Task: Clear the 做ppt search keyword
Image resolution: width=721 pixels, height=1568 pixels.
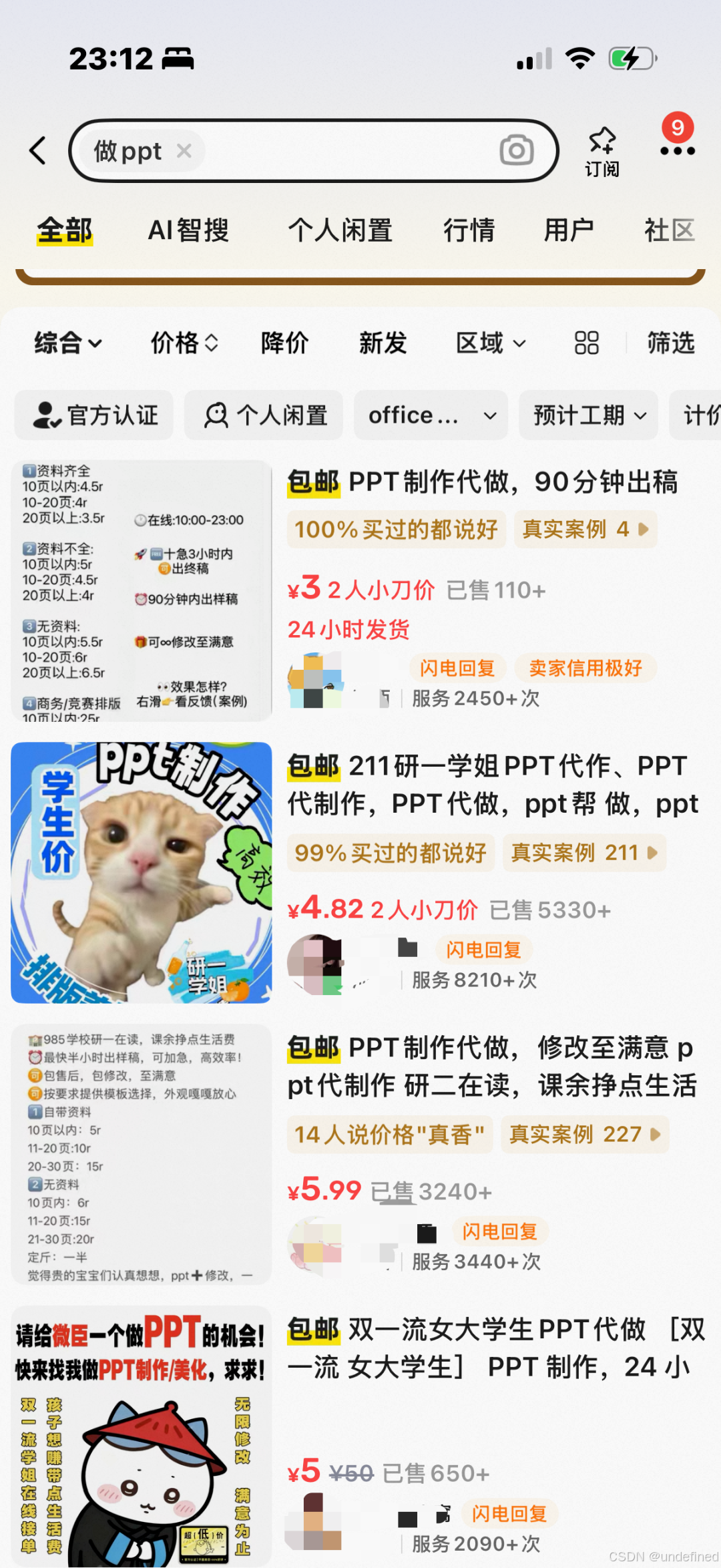Action: coord(185,151)
